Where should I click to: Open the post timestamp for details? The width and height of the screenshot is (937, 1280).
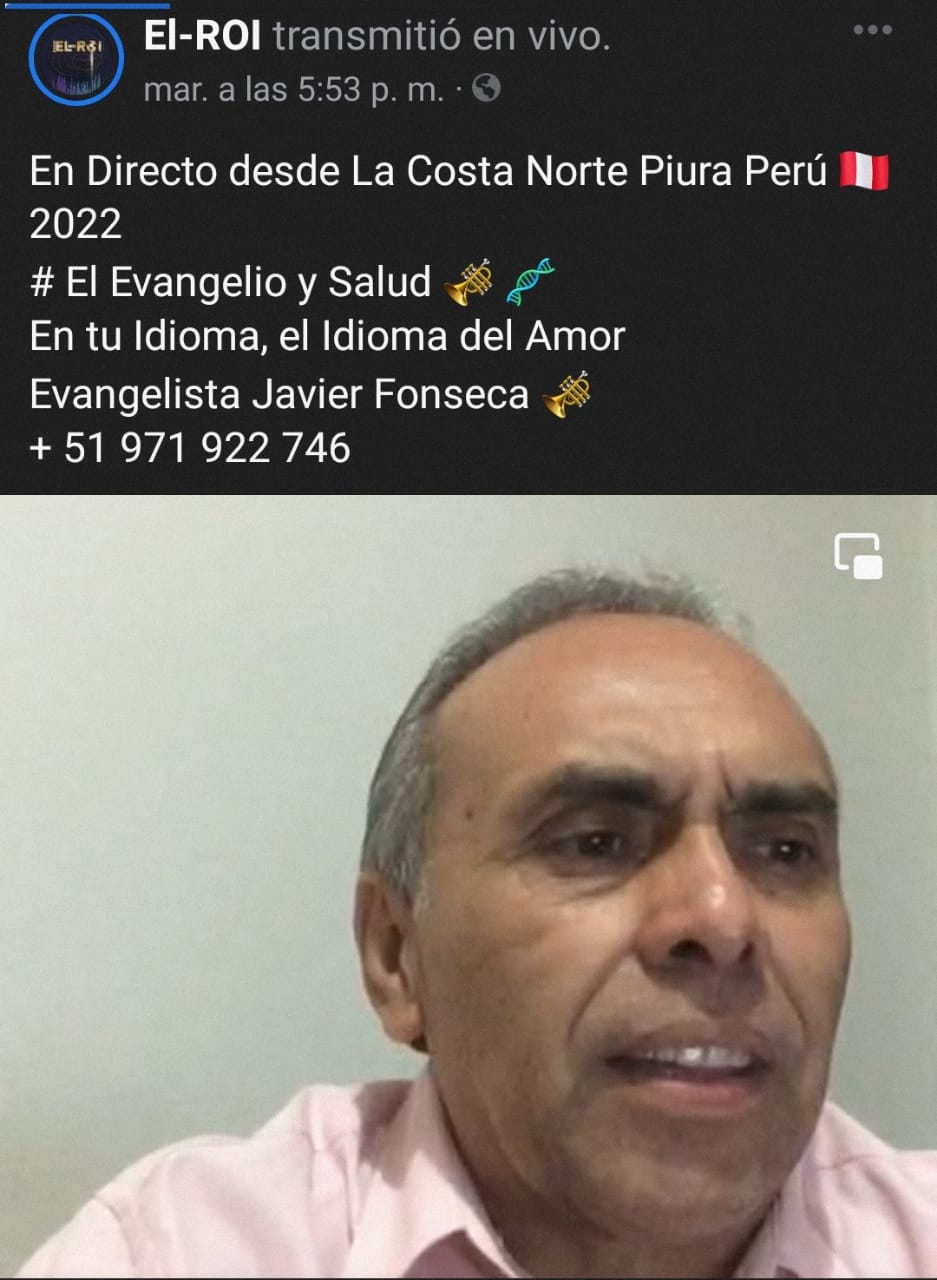pos(294,90)
